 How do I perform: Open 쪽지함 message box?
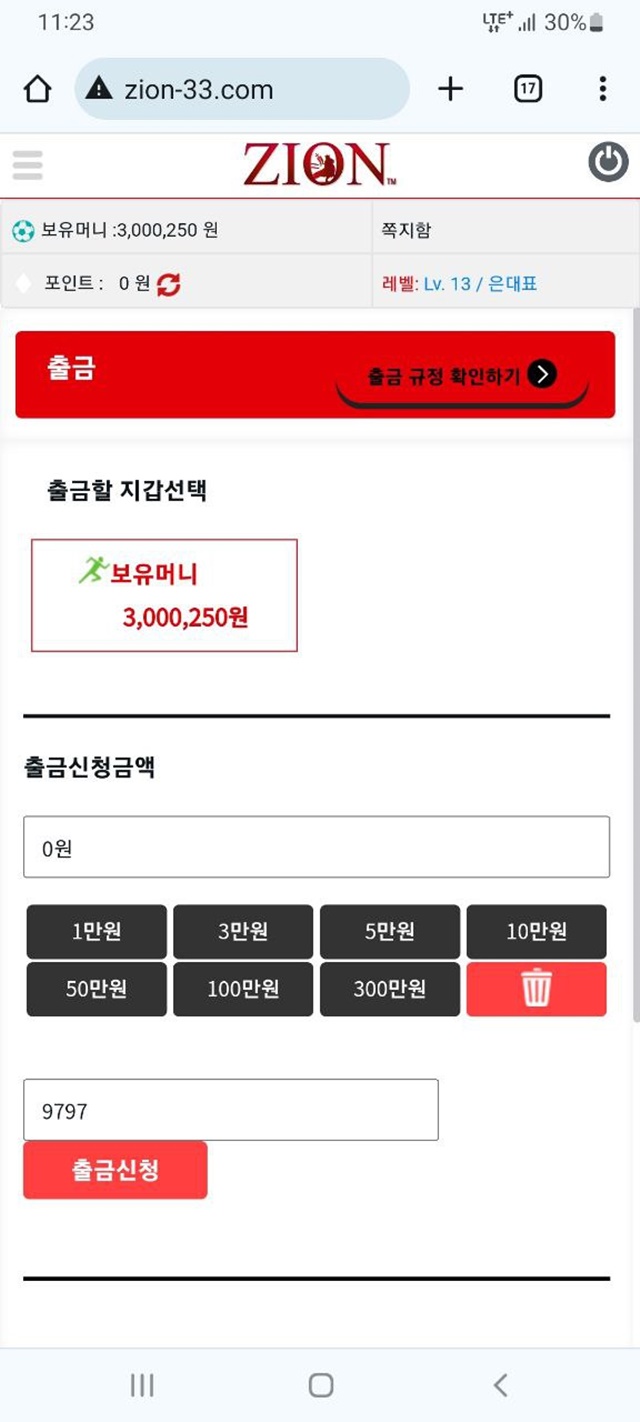[406, 230]
